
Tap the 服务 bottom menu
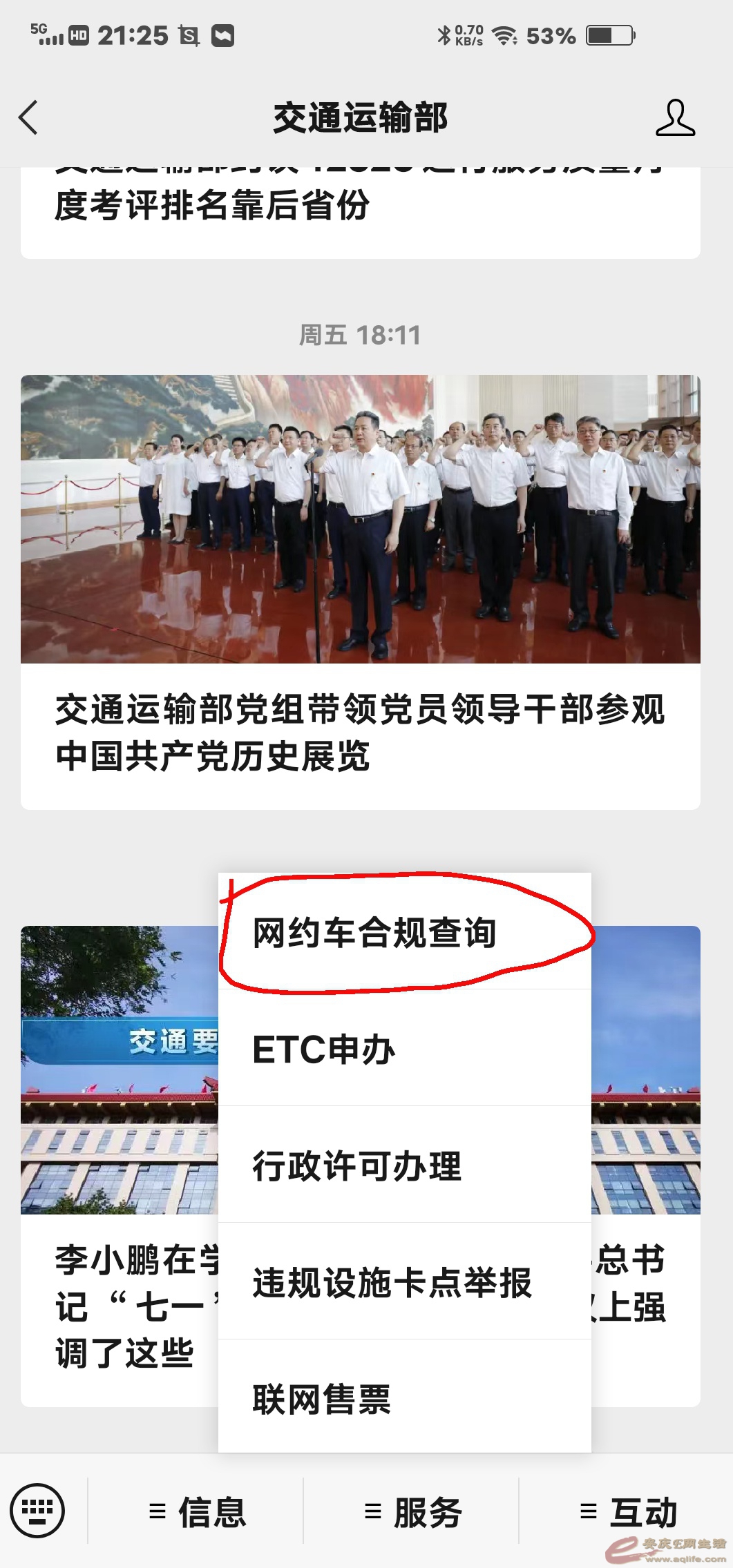[413, 1512]
